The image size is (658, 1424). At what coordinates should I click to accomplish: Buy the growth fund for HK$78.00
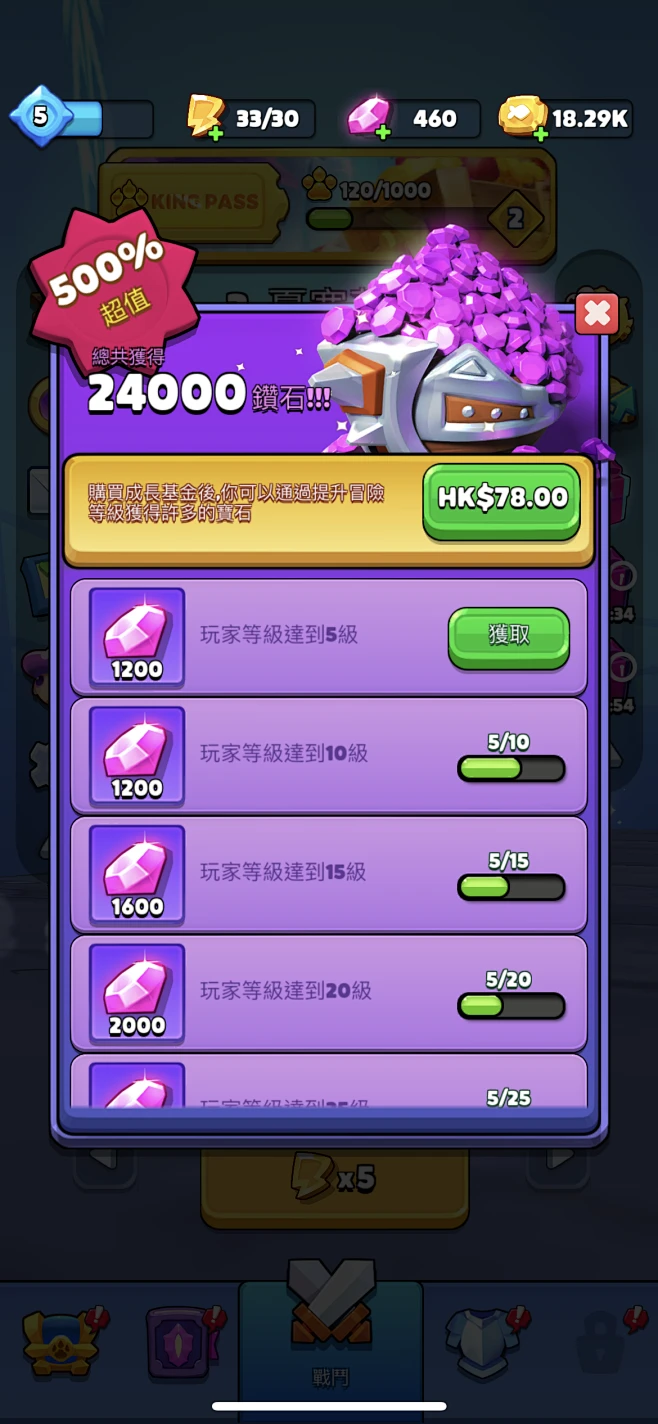[x=501, y=498]
